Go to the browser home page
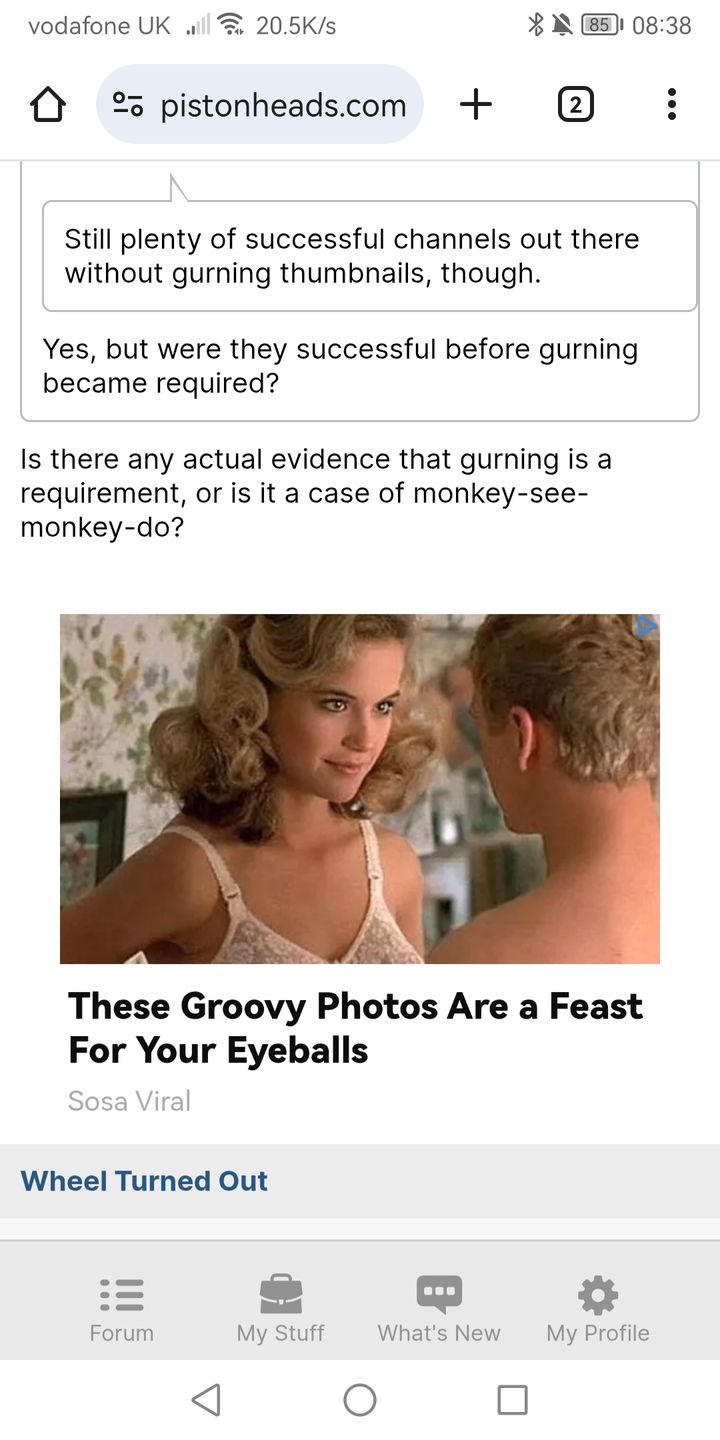720x1440 pixels. click(x=48, y=105)
